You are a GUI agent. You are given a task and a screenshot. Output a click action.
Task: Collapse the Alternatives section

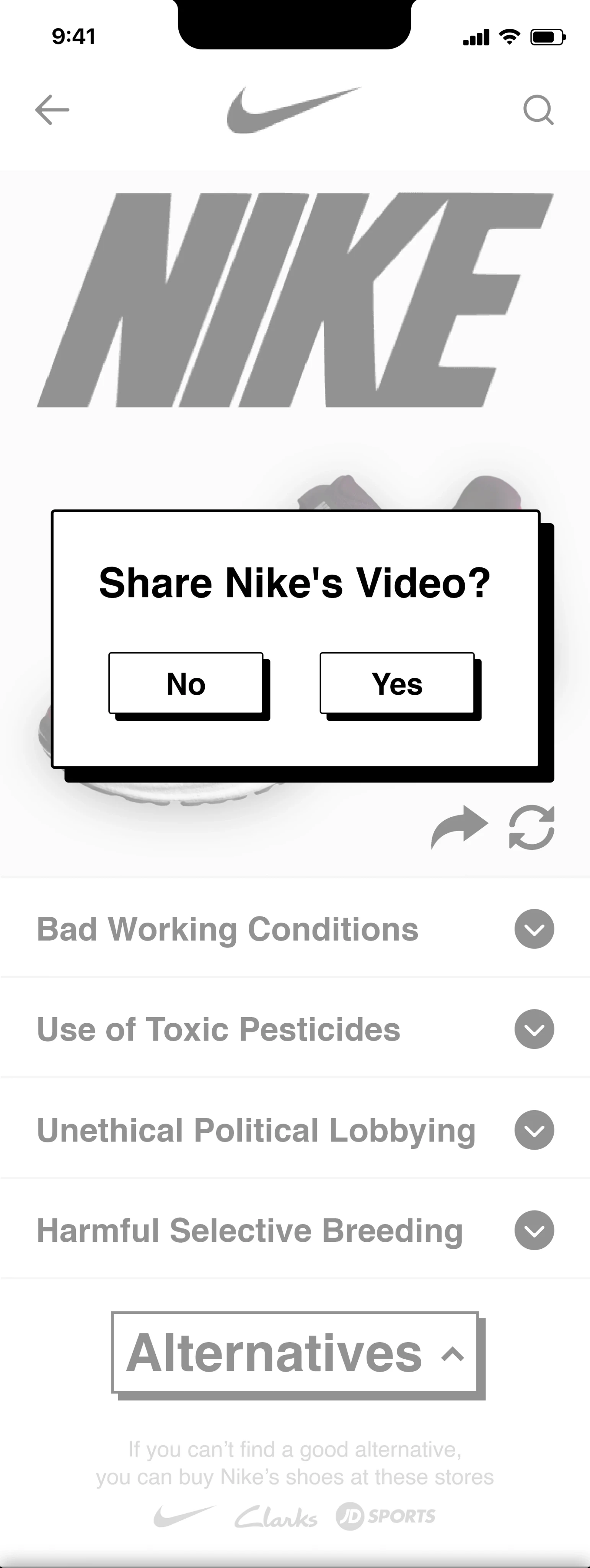pyautogui.click(x=295, y=1352)
